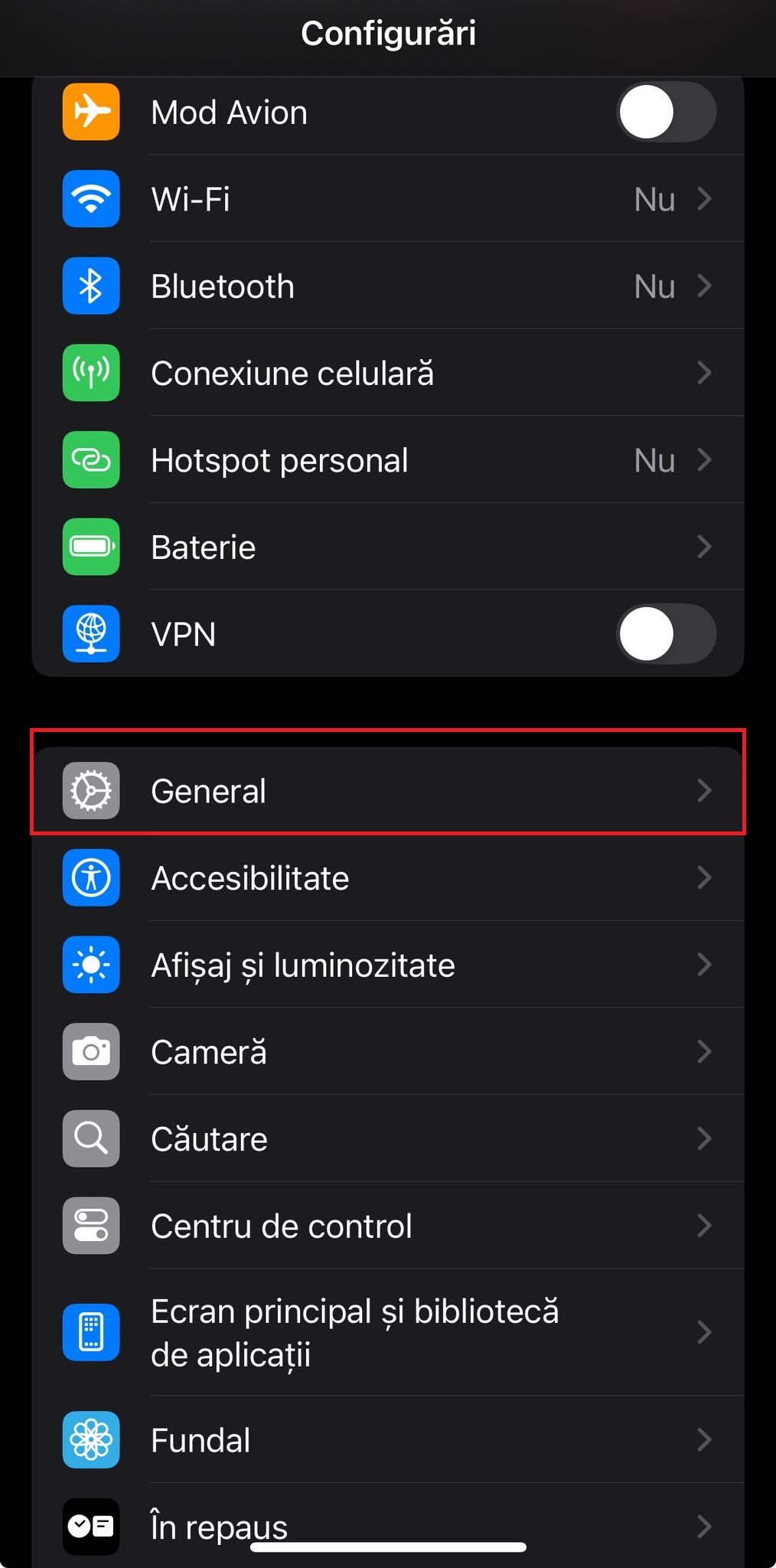Open În repaus settings
The height and width of the screenshot is (1568, 776).
(387, 1524)
